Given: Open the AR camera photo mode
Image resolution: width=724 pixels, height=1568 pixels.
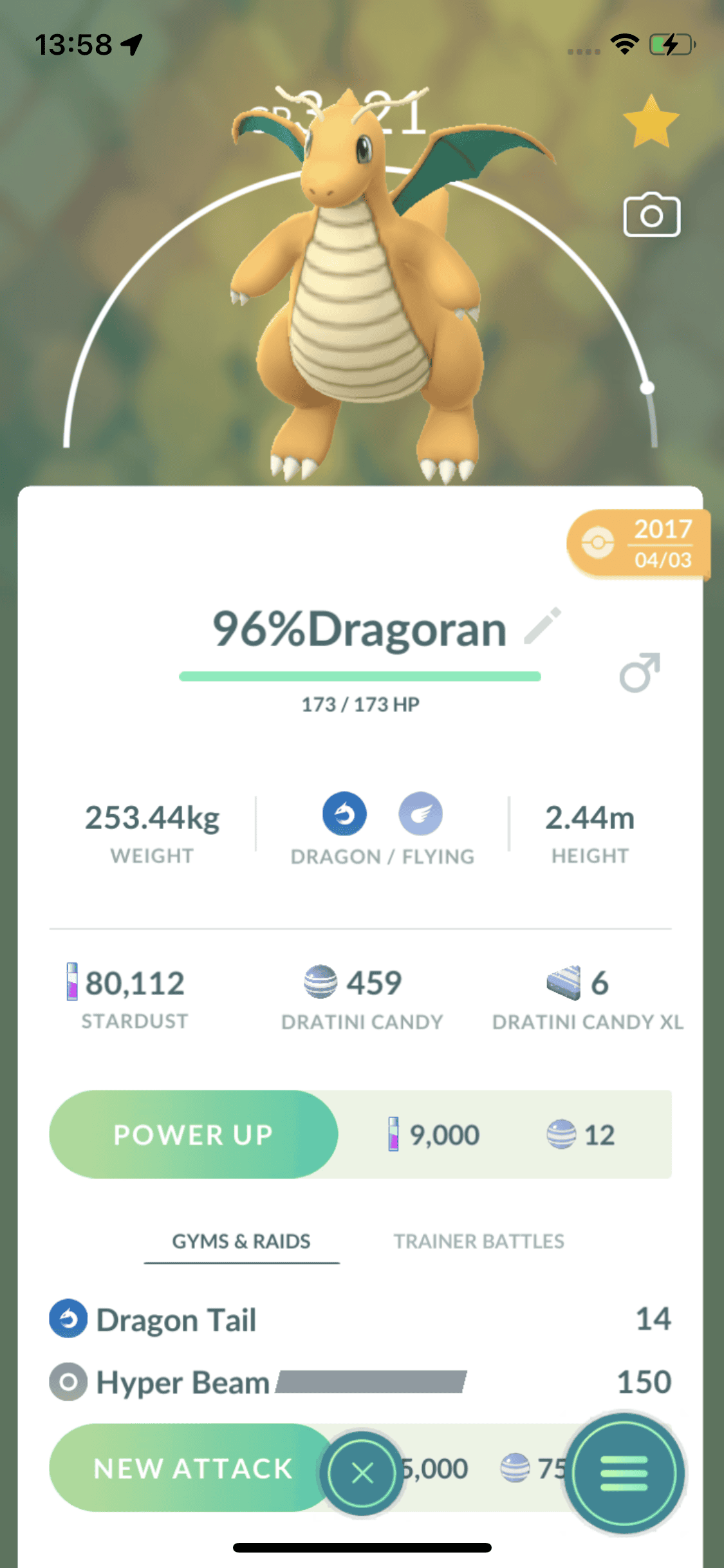Looking at the screenshot, I should click(651, 216).
